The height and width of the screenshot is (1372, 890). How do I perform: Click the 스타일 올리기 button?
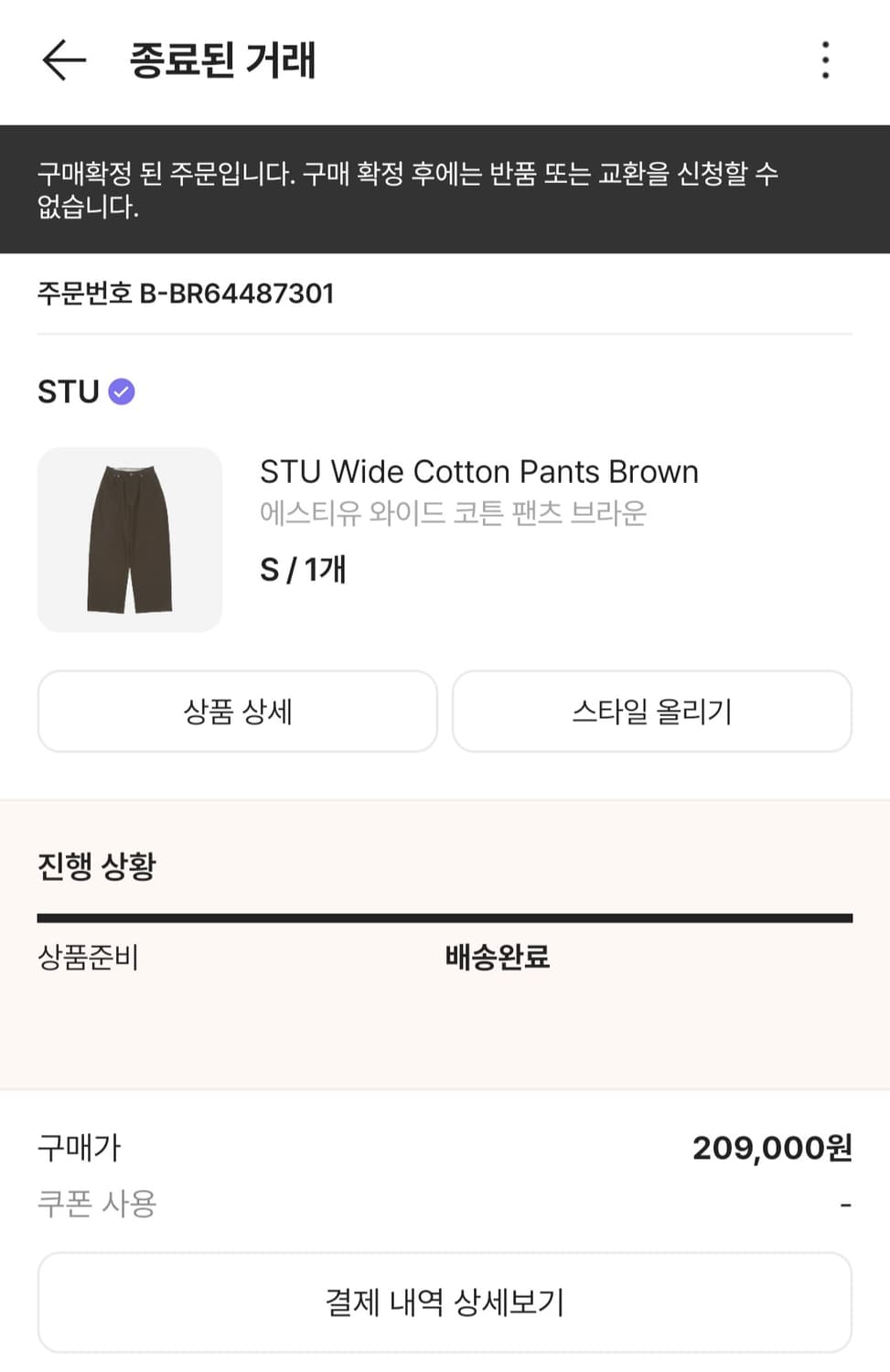[x=651, y=712]
